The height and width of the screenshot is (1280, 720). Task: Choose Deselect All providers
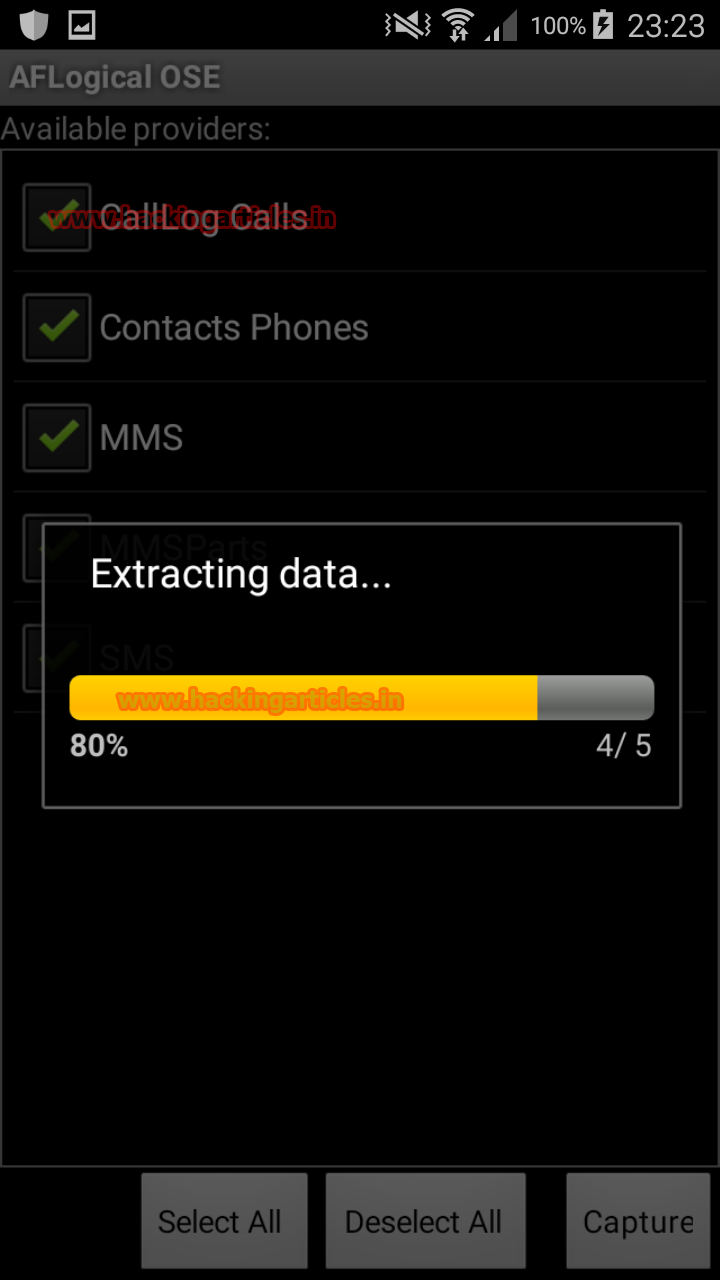(425, 1221)
